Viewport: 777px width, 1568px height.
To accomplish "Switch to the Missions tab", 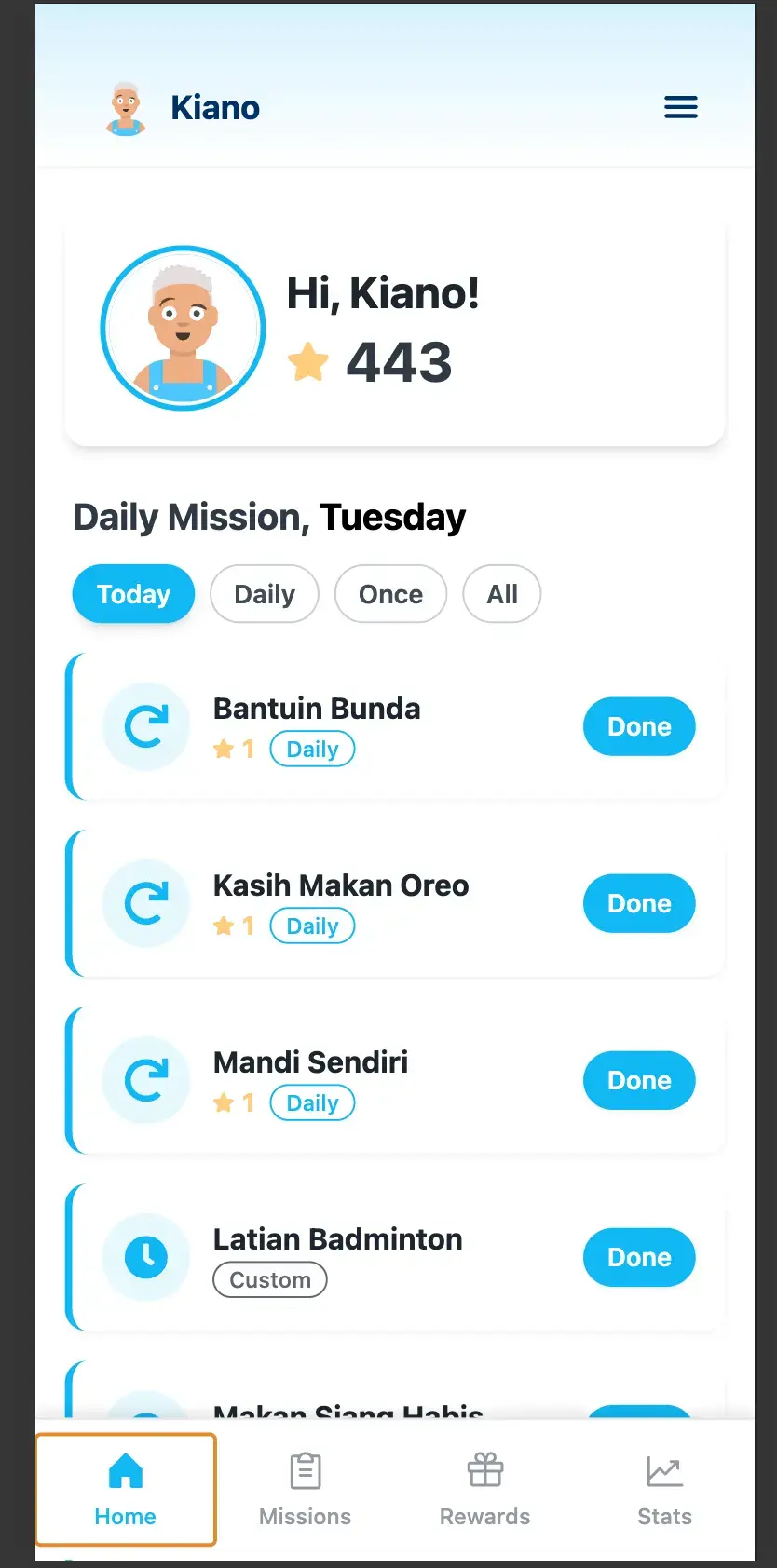I will (306, 1490).
